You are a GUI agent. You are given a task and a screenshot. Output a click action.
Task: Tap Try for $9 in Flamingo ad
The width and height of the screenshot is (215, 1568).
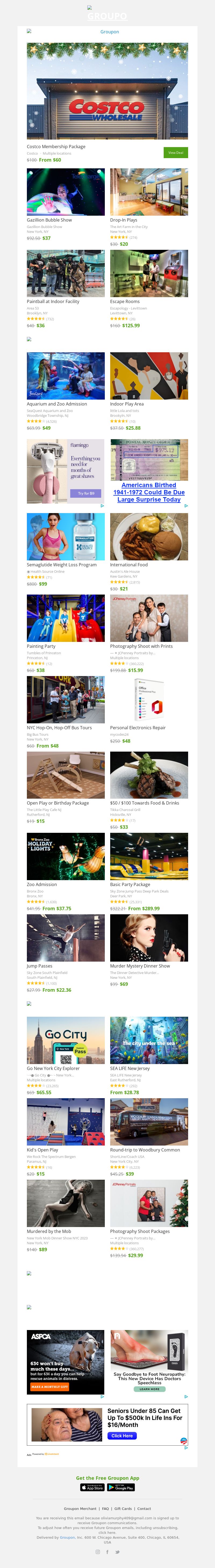(x=86, y=493)
